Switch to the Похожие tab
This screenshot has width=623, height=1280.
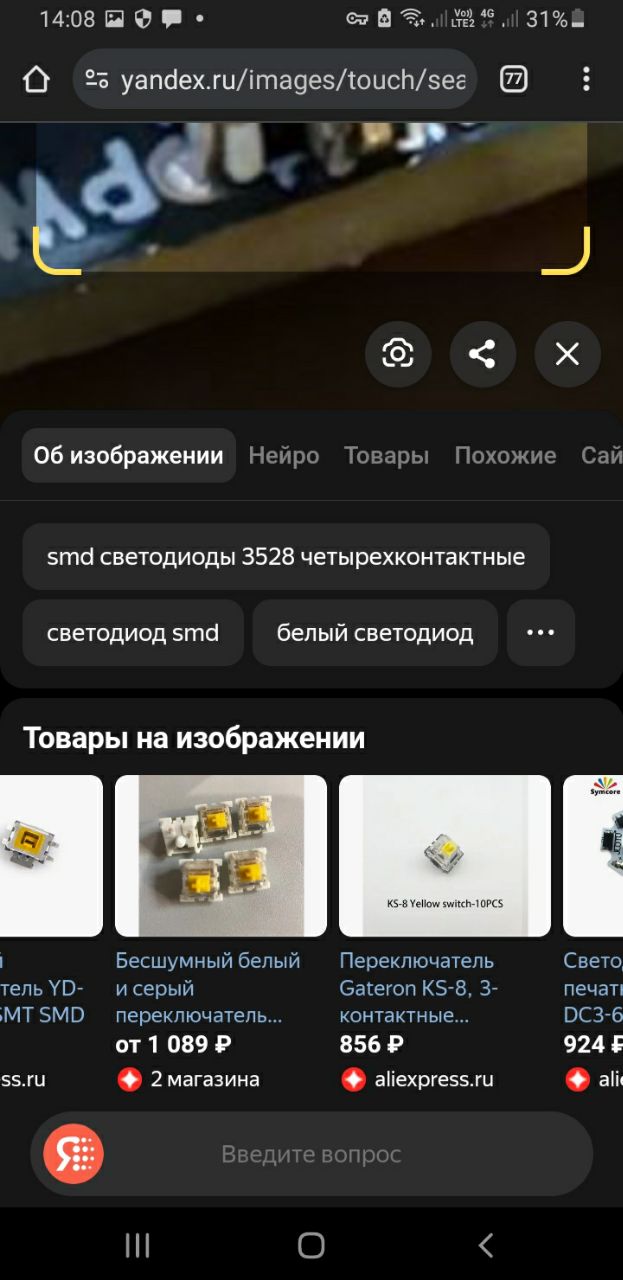click(505, 456)
